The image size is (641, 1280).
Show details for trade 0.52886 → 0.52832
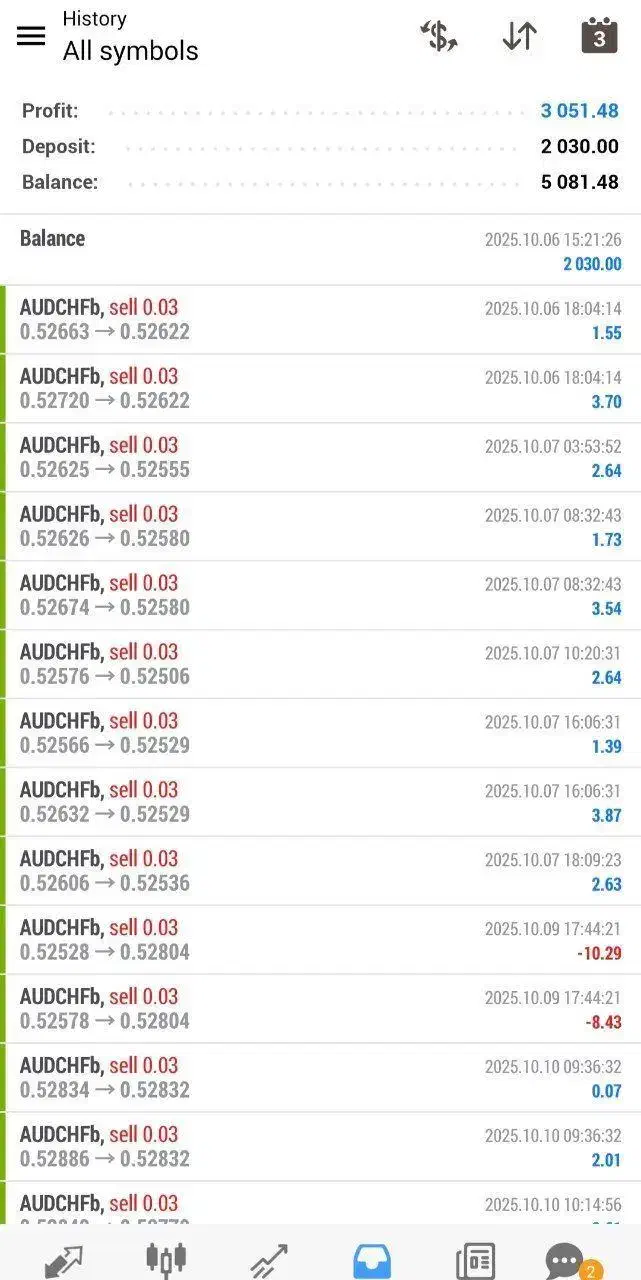click(320, 1148)
